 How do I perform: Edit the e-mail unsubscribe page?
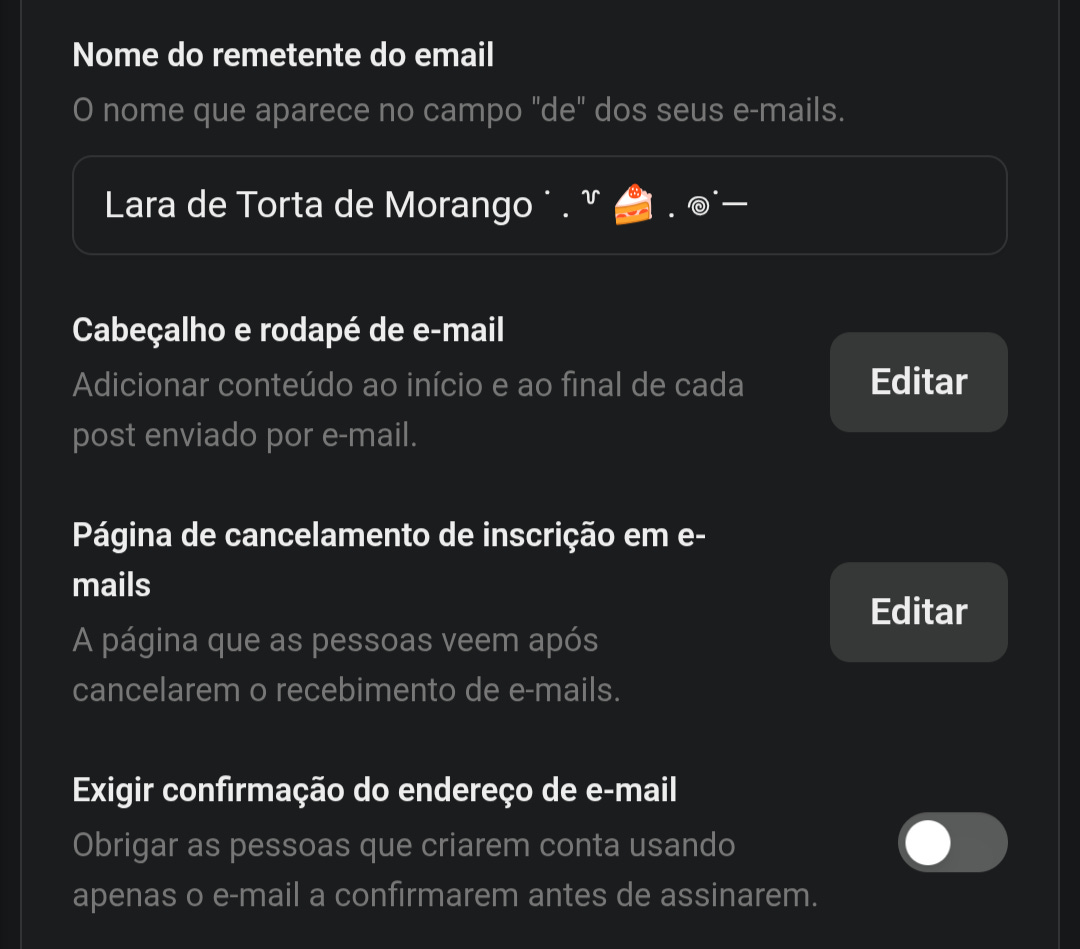click(918, 612)
